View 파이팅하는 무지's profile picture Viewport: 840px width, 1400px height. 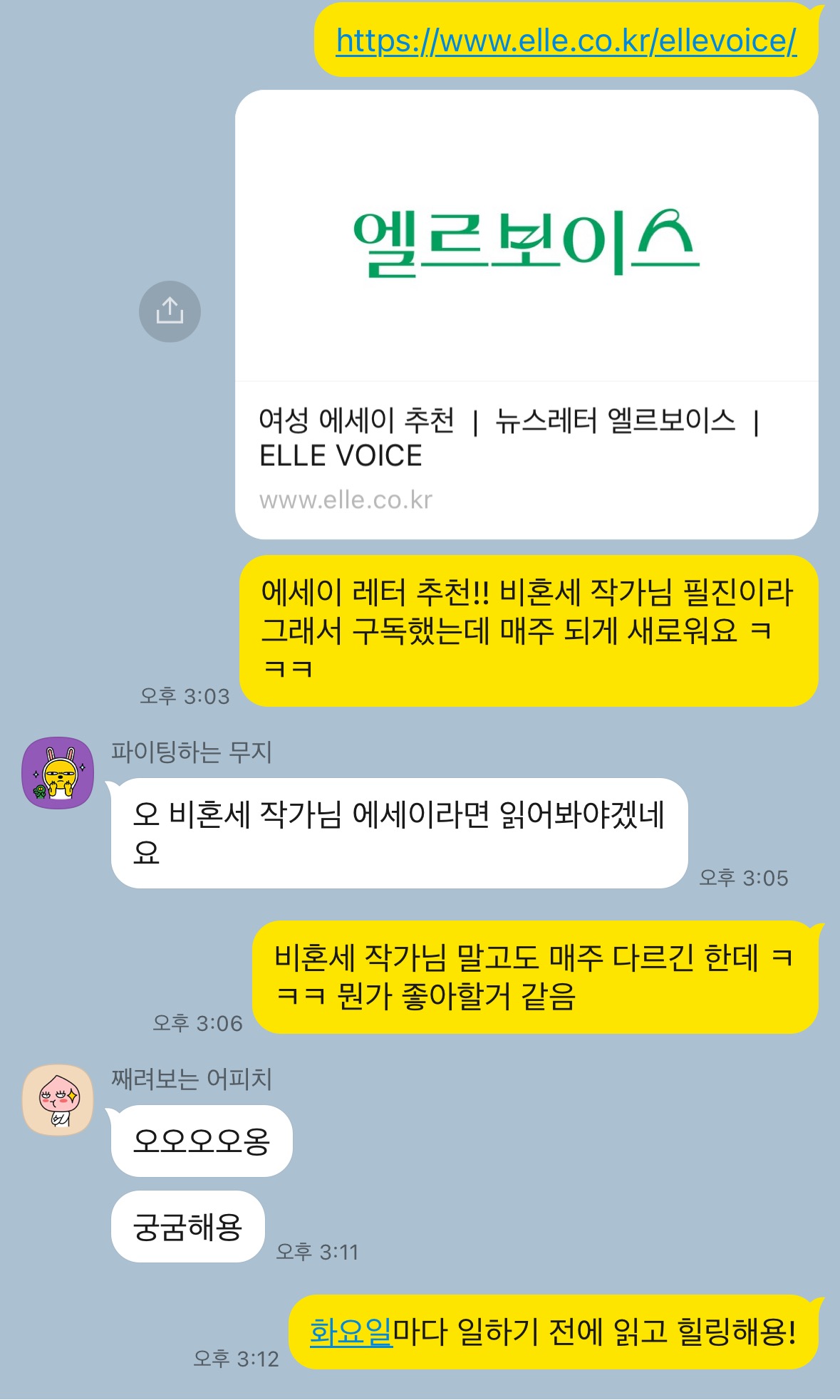(58, 773)
